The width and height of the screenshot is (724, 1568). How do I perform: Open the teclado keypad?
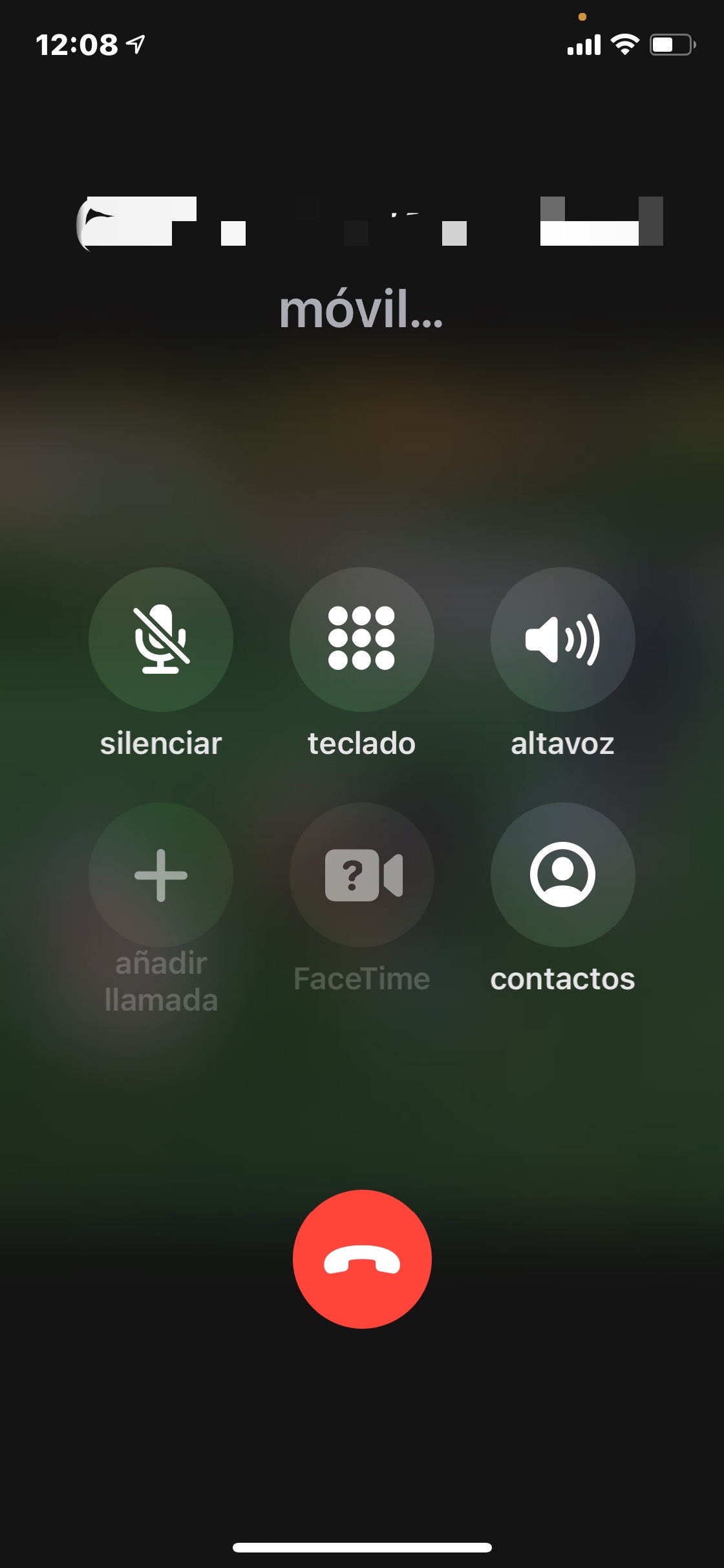click(x=362, y=639)
